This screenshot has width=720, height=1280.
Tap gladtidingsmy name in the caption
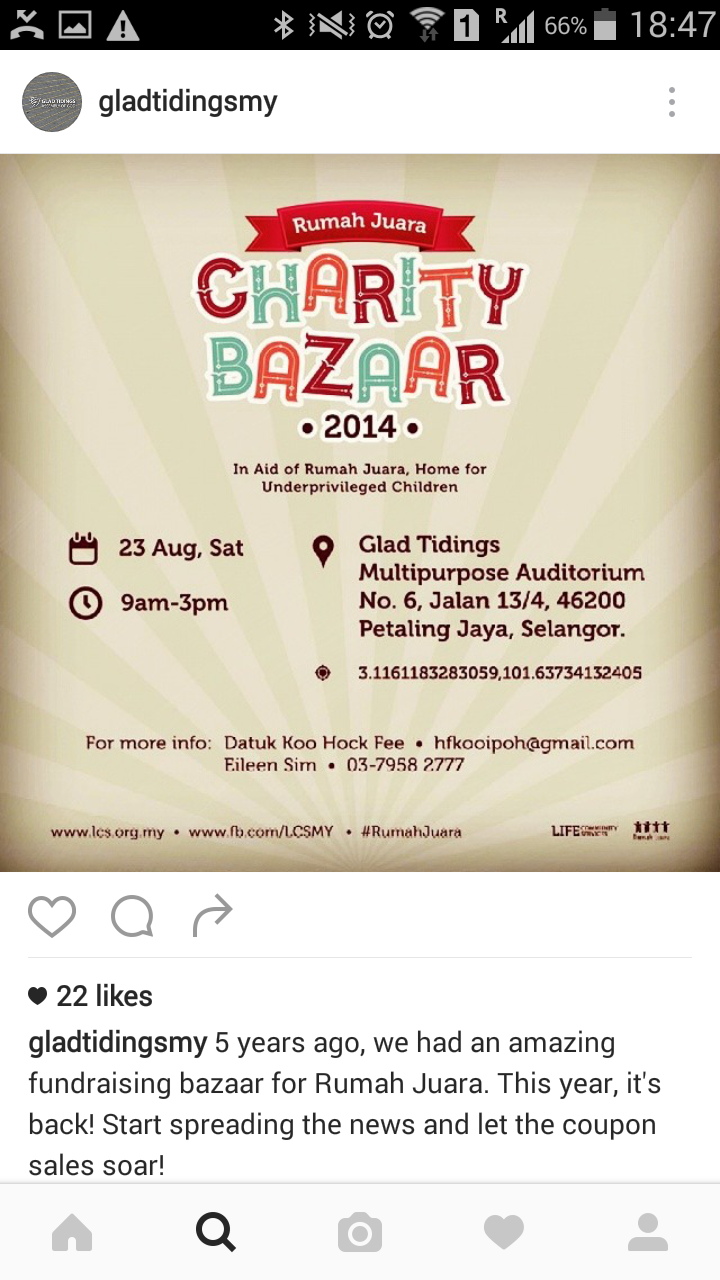coord(118,1043)
